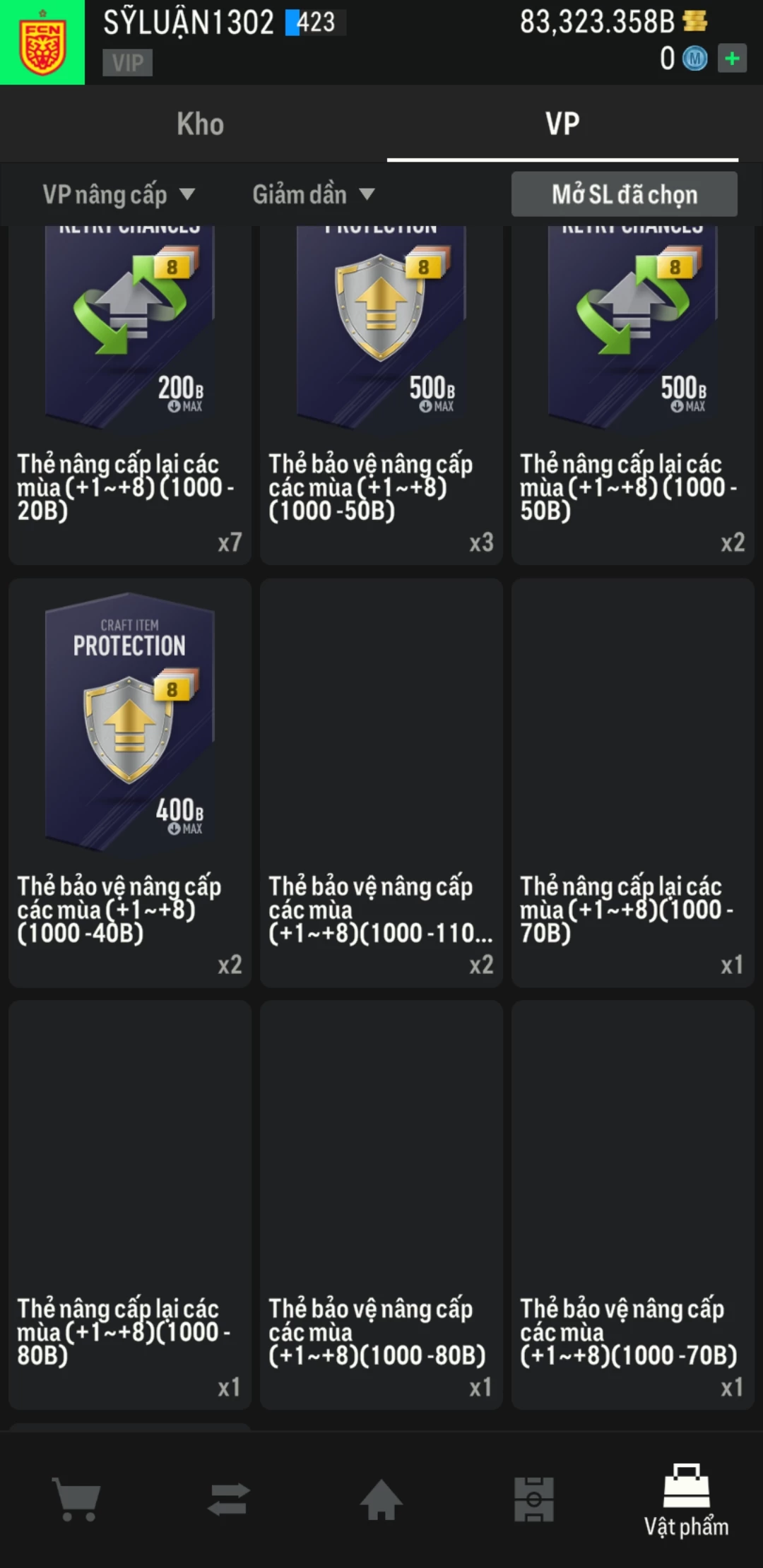763x1568 pixels.
Task: Select the 500B retry card (1000-50B) x2
Action: coord(633,396)
